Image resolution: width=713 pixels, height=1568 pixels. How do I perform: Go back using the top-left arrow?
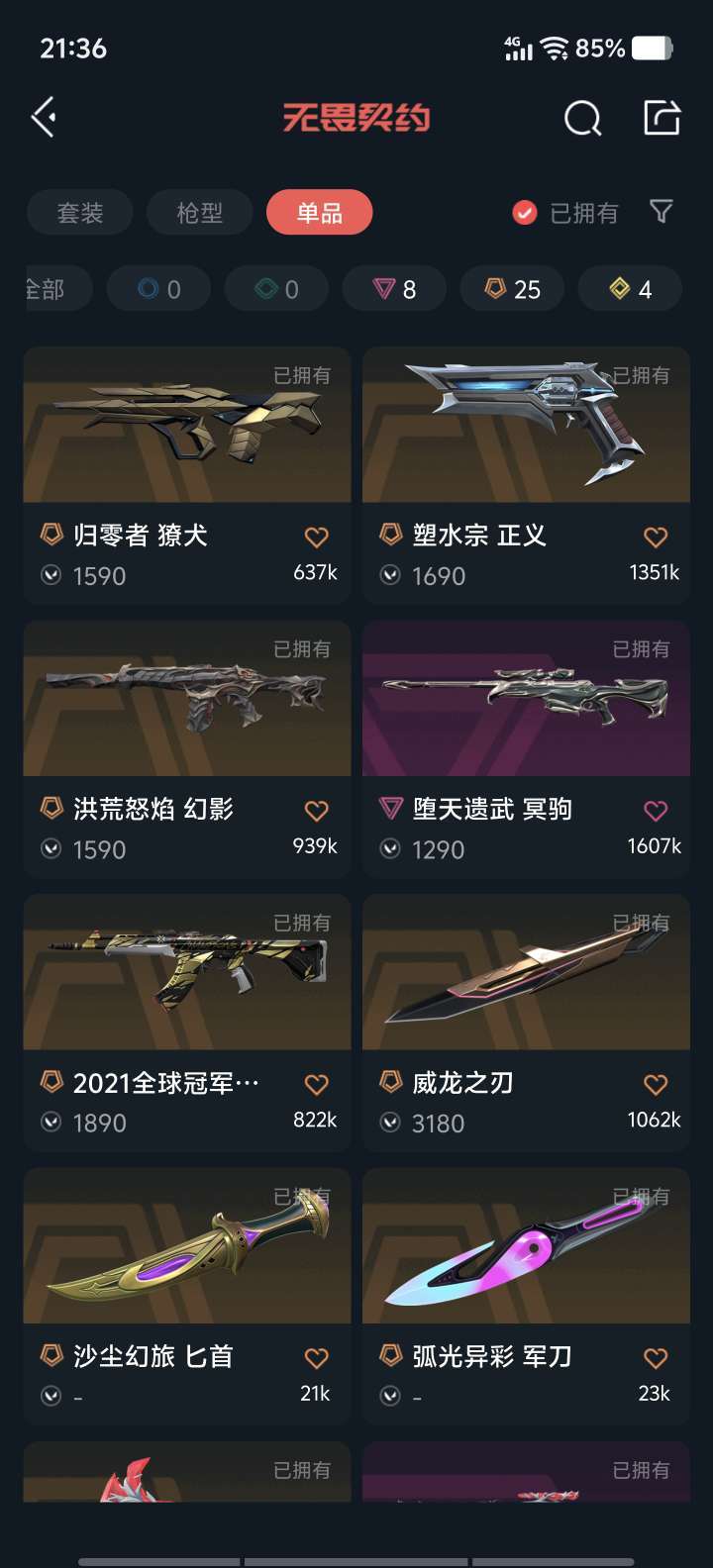(44, 118)
